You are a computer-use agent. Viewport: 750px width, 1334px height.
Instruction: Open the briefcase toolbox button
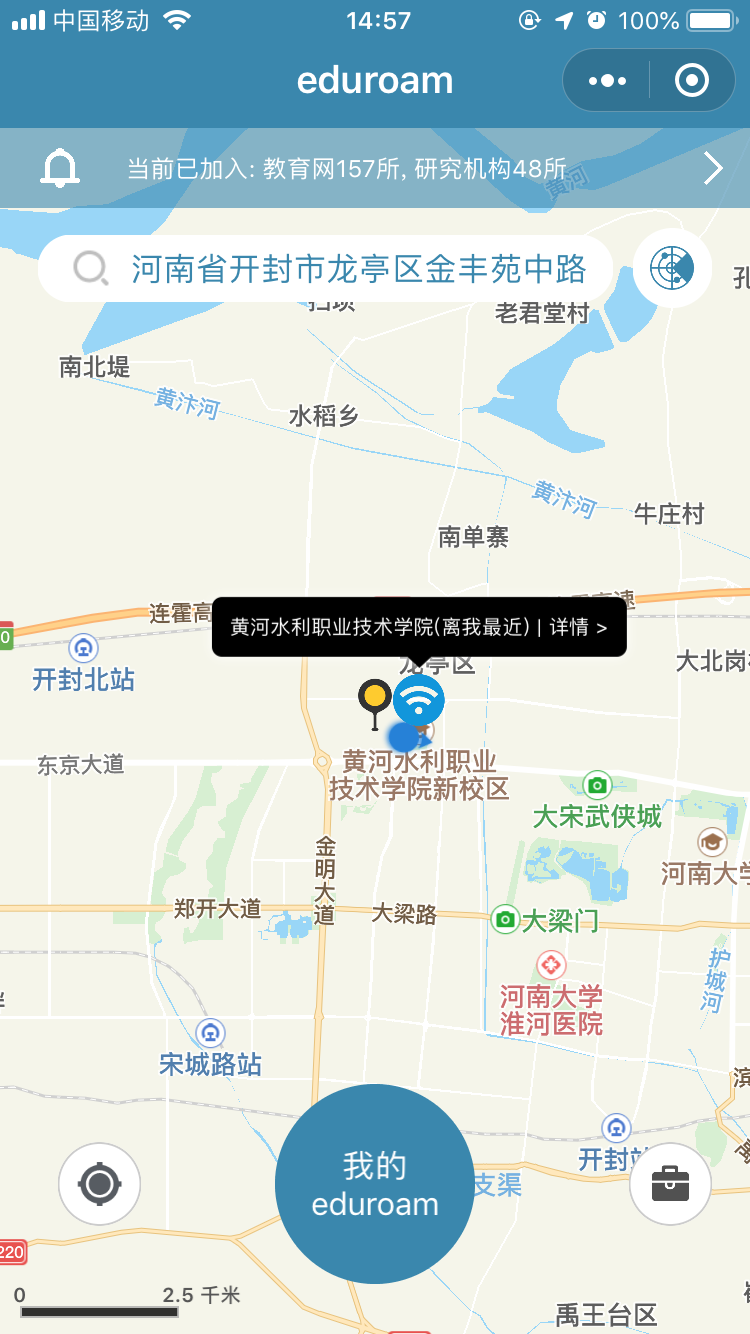670,1184
